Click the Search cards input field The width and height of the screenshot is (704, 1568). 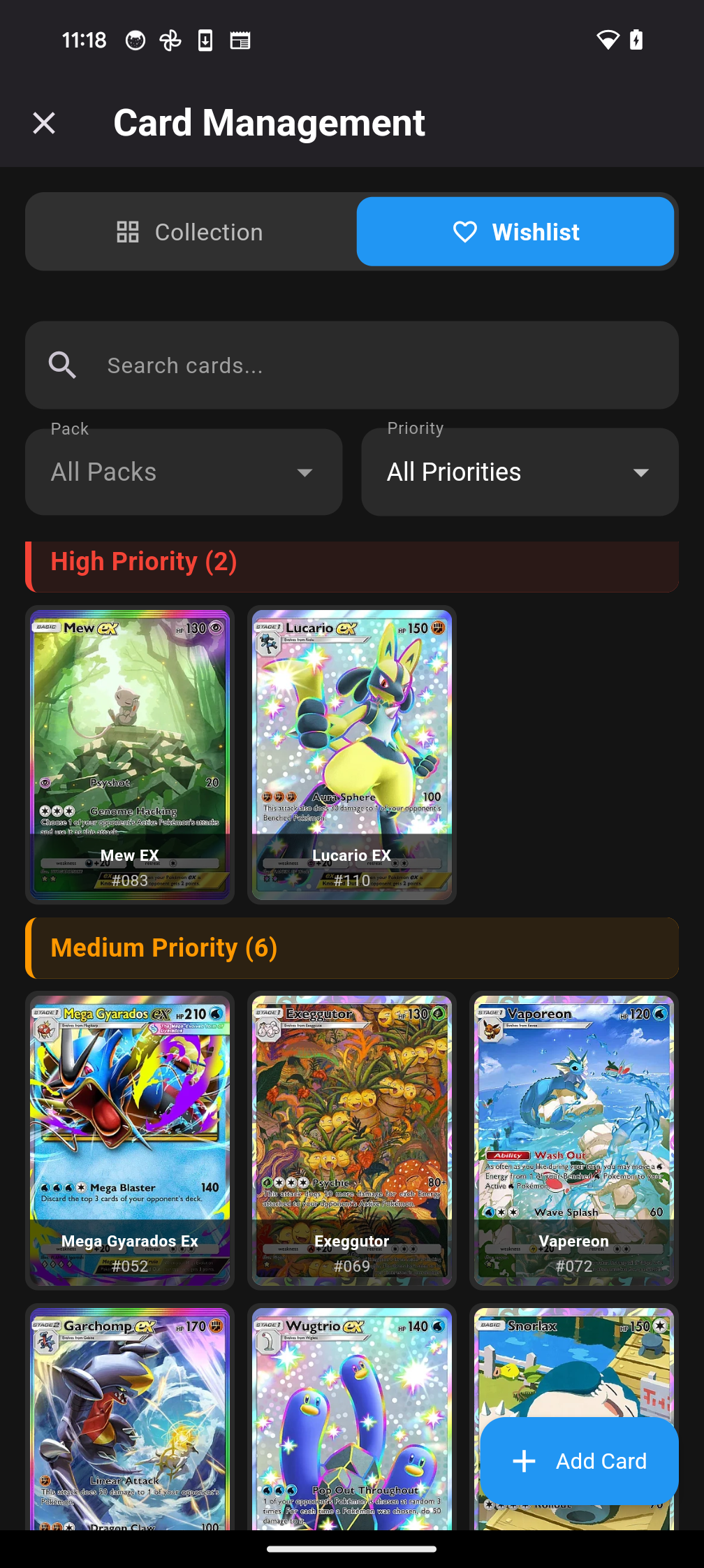(x=279, y=365)
